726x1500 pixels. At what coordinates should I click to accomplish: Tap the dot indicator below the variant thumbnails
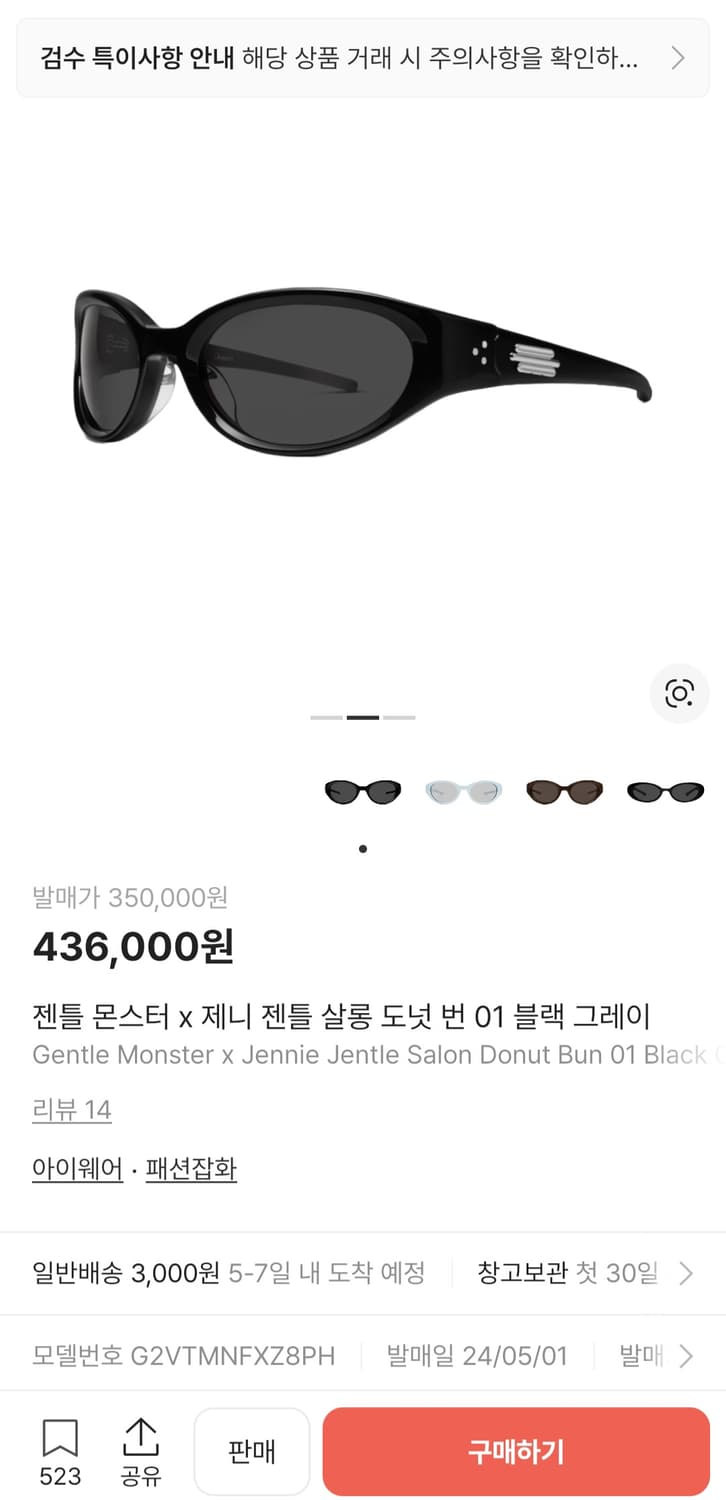363,848
